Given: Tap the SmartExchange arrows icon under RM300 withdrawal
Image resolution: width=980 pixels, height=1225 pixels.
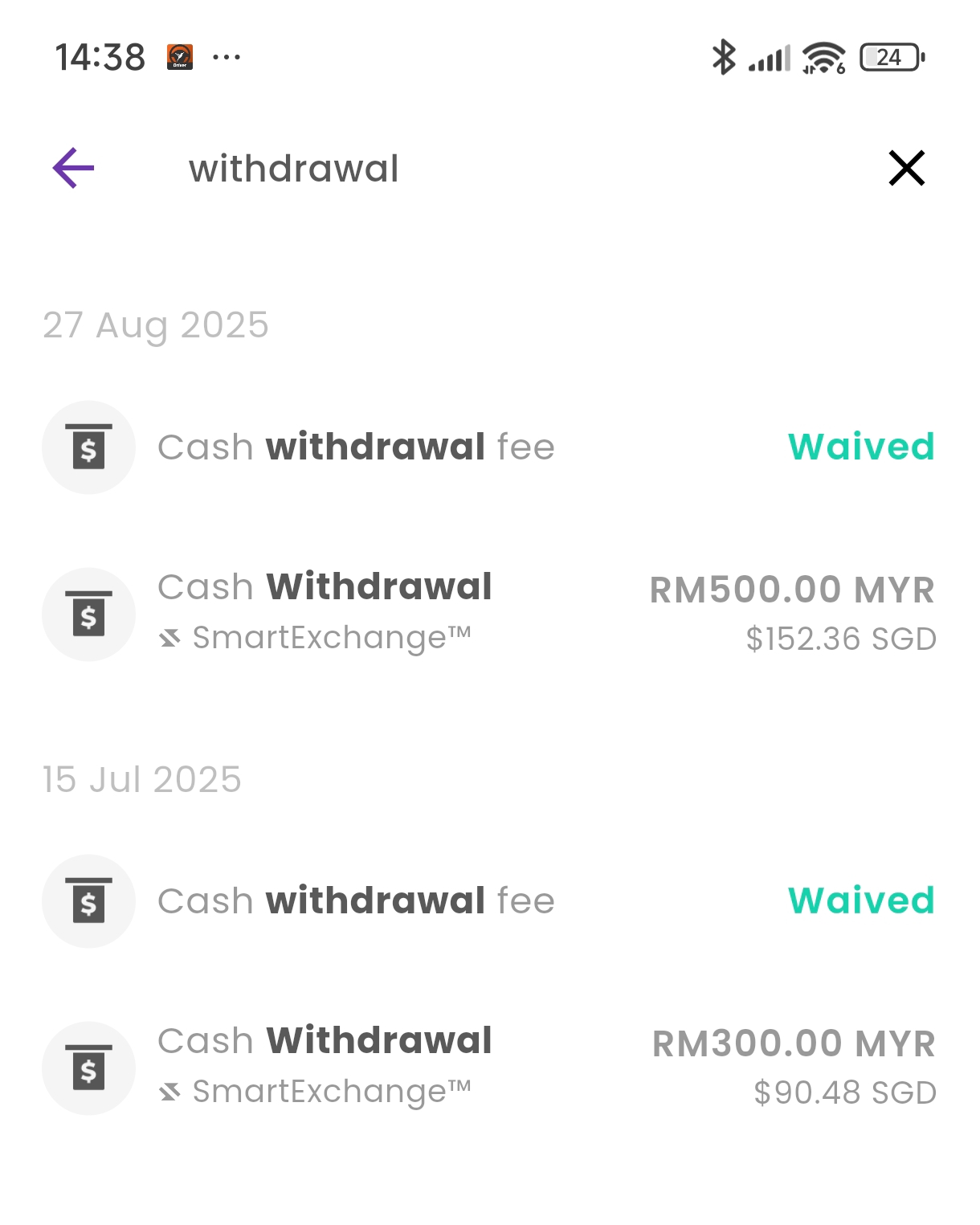Looking at the screenshot, I should pyautogui.click(x=171, y=1091).
